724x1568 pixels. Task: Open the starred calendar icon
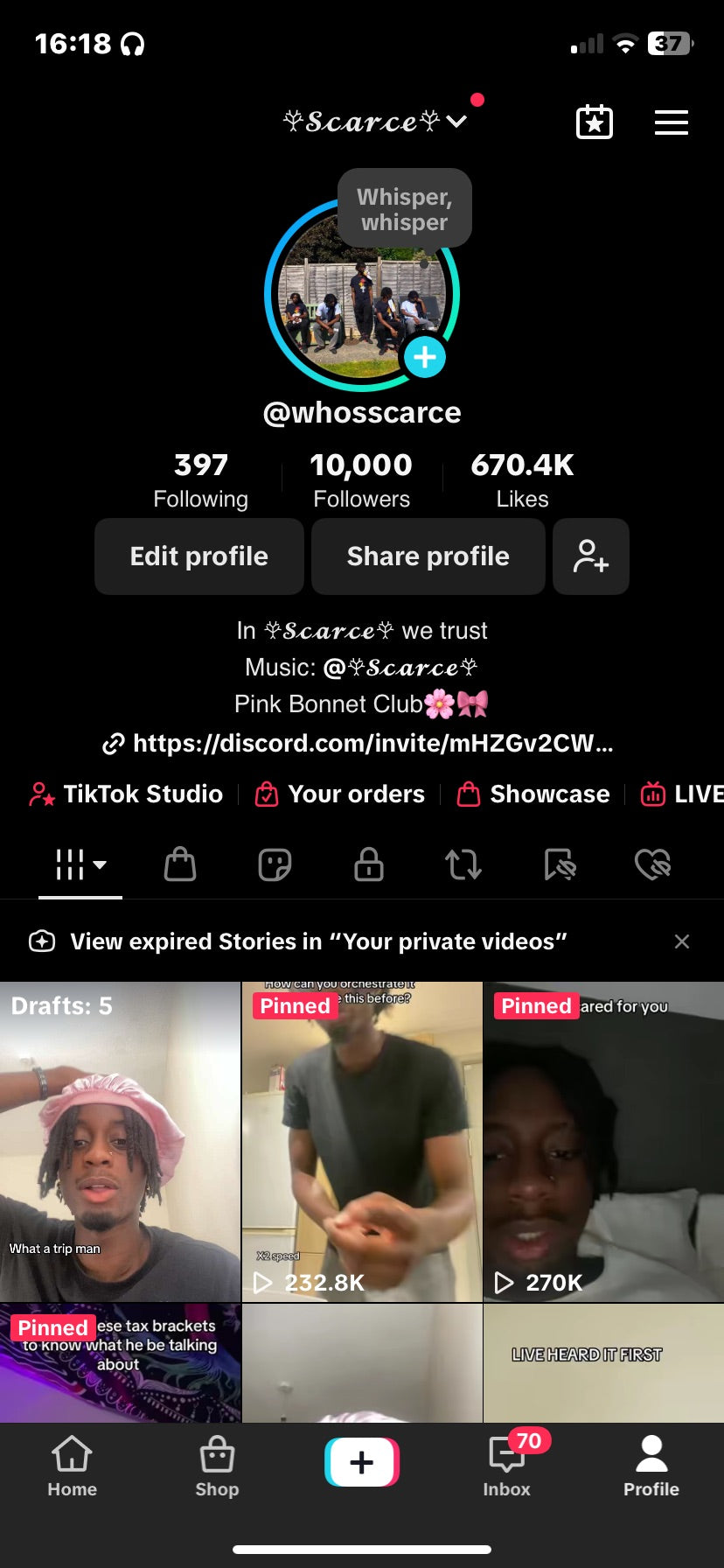point(595,122)
